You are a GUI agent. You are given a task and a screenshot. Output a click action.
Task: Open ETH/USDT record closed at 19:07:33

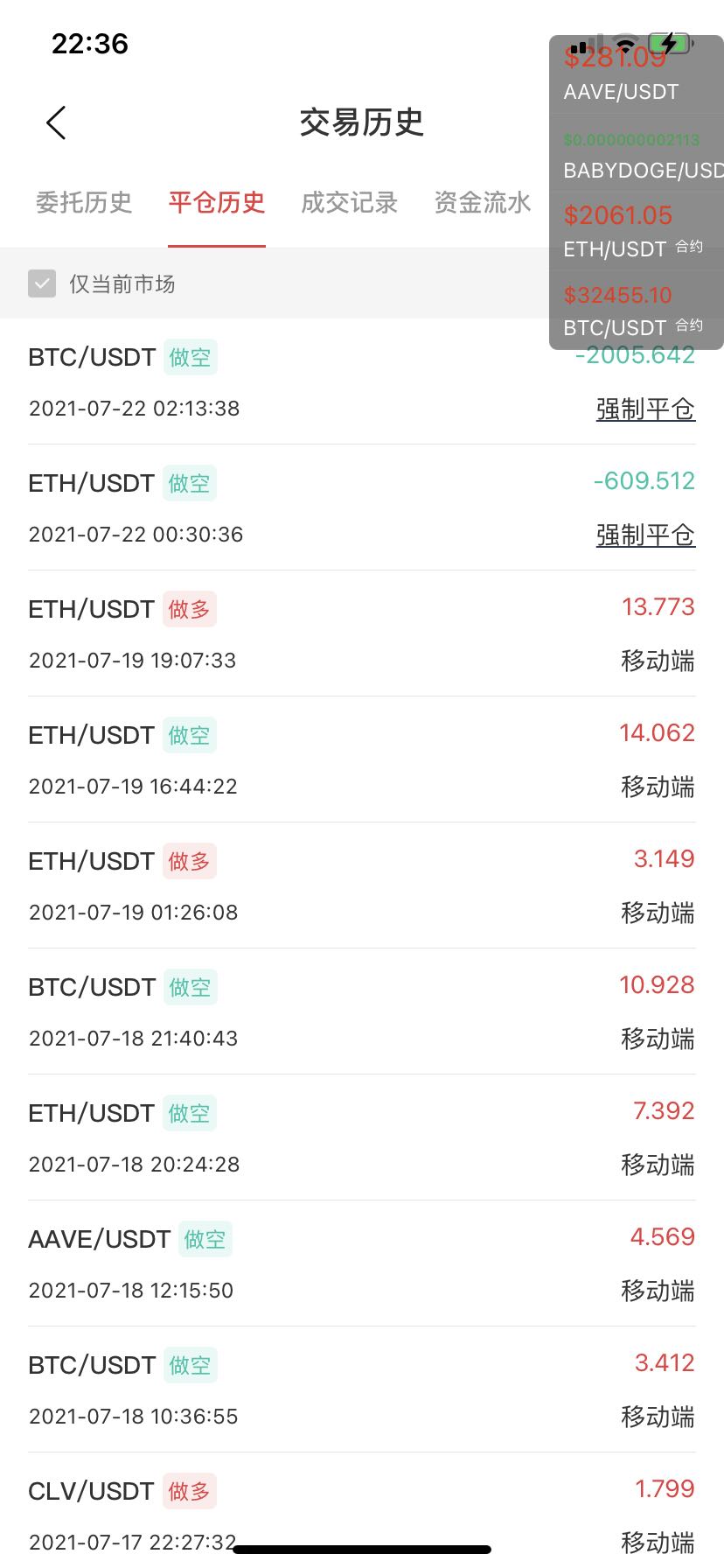coord(362,633)
